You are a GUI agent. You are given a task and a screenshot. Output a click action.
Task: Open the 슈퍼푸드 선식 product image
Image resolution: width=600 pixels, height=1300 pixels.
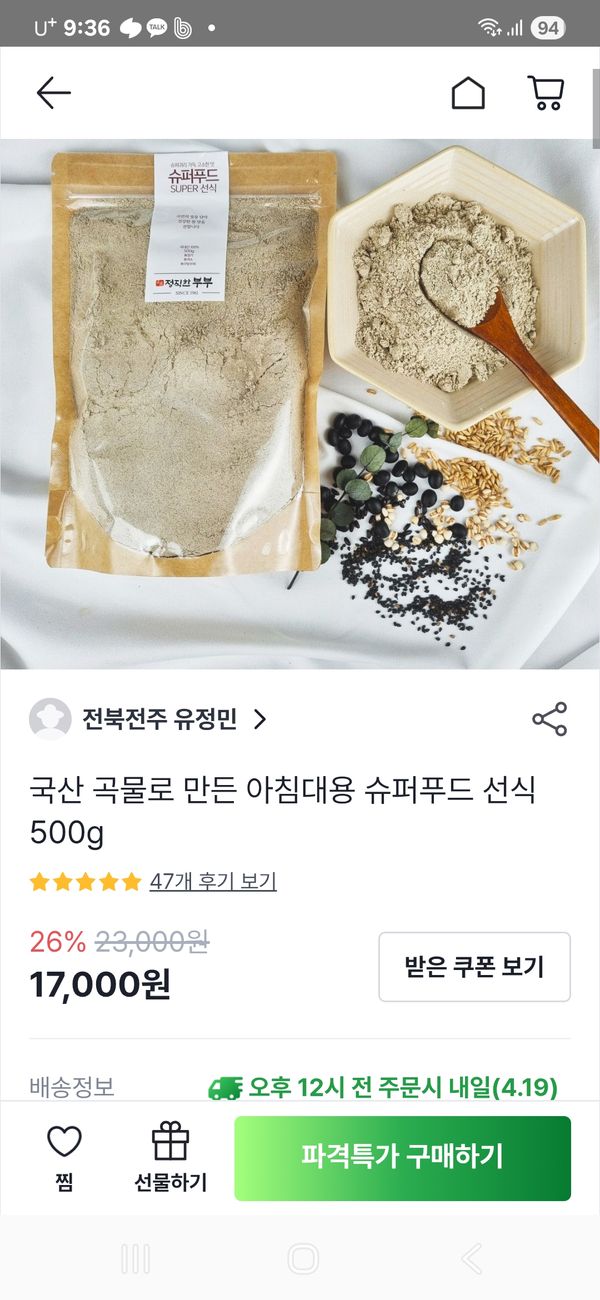[300, 403]
